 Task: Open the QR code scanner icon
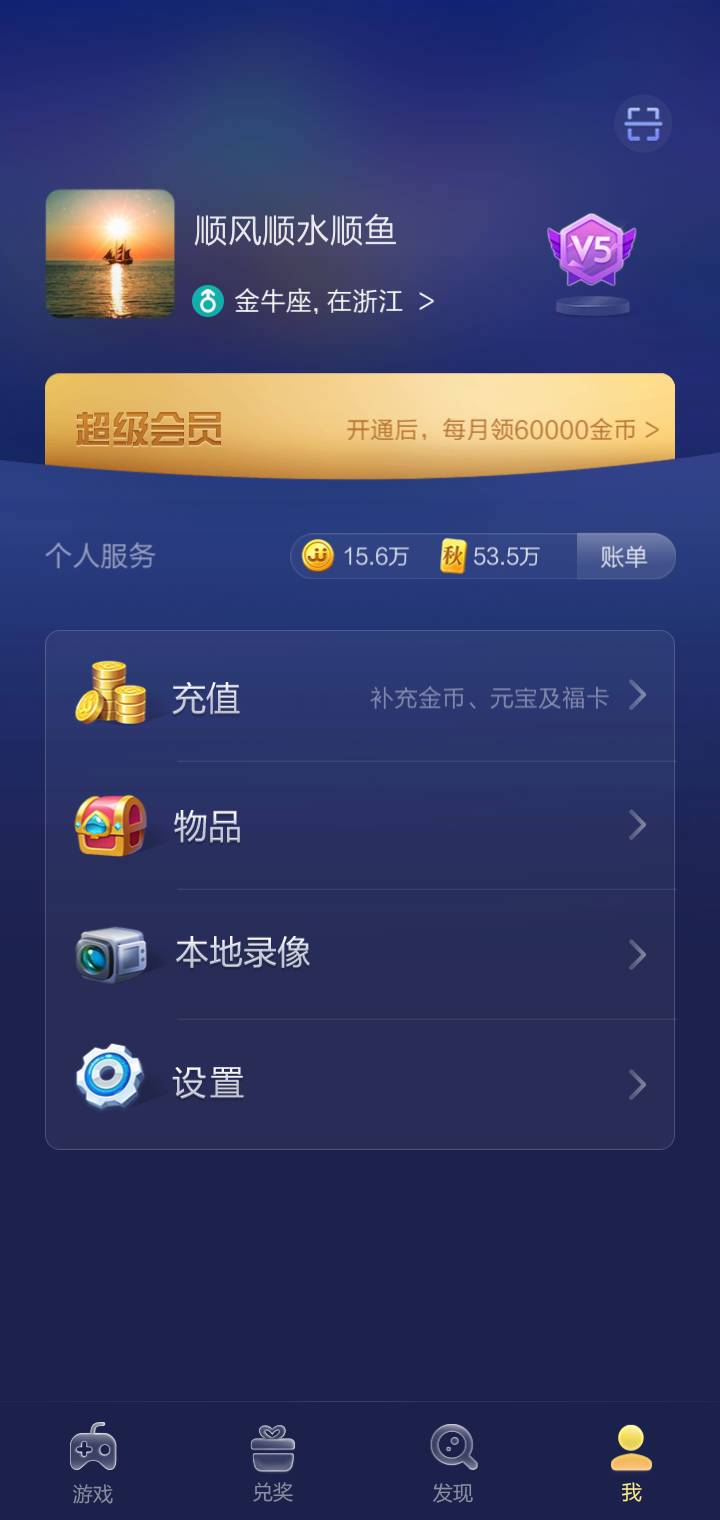pos(643,123)
